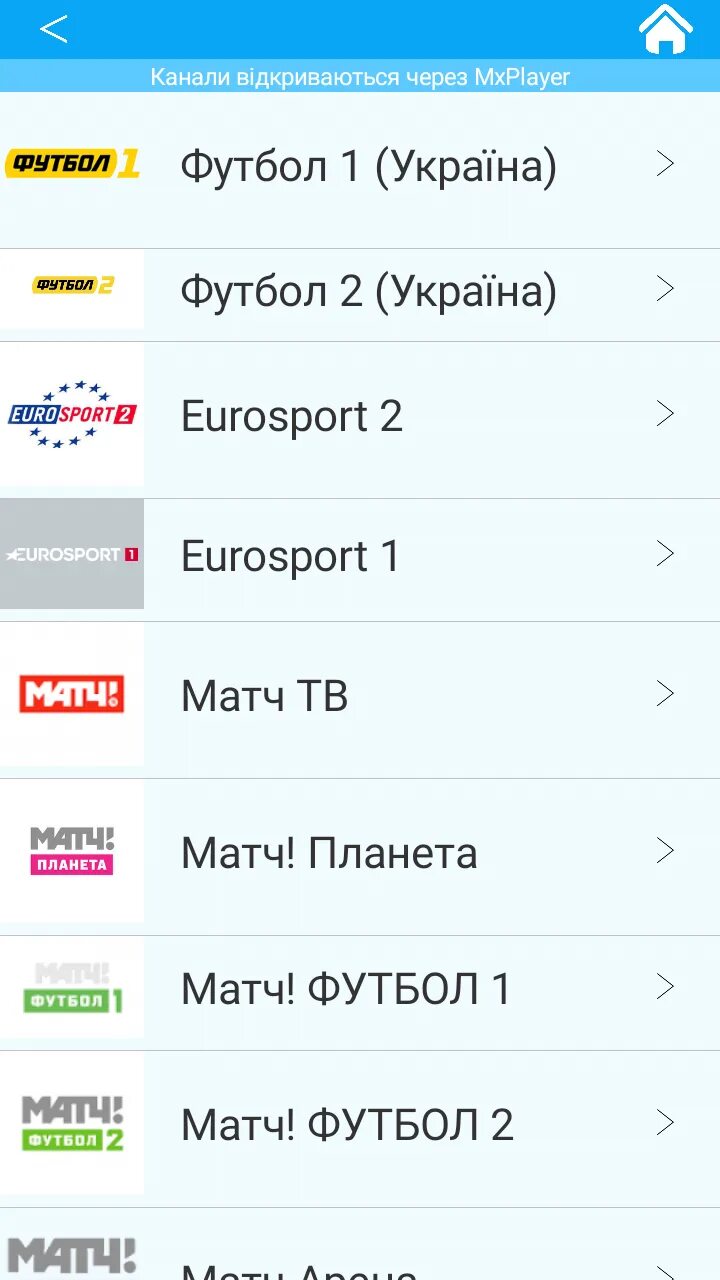Go back with the top-left arrow
Image resolution: width=720 pixels, height=1280 pixels.
tap(54, 29)
